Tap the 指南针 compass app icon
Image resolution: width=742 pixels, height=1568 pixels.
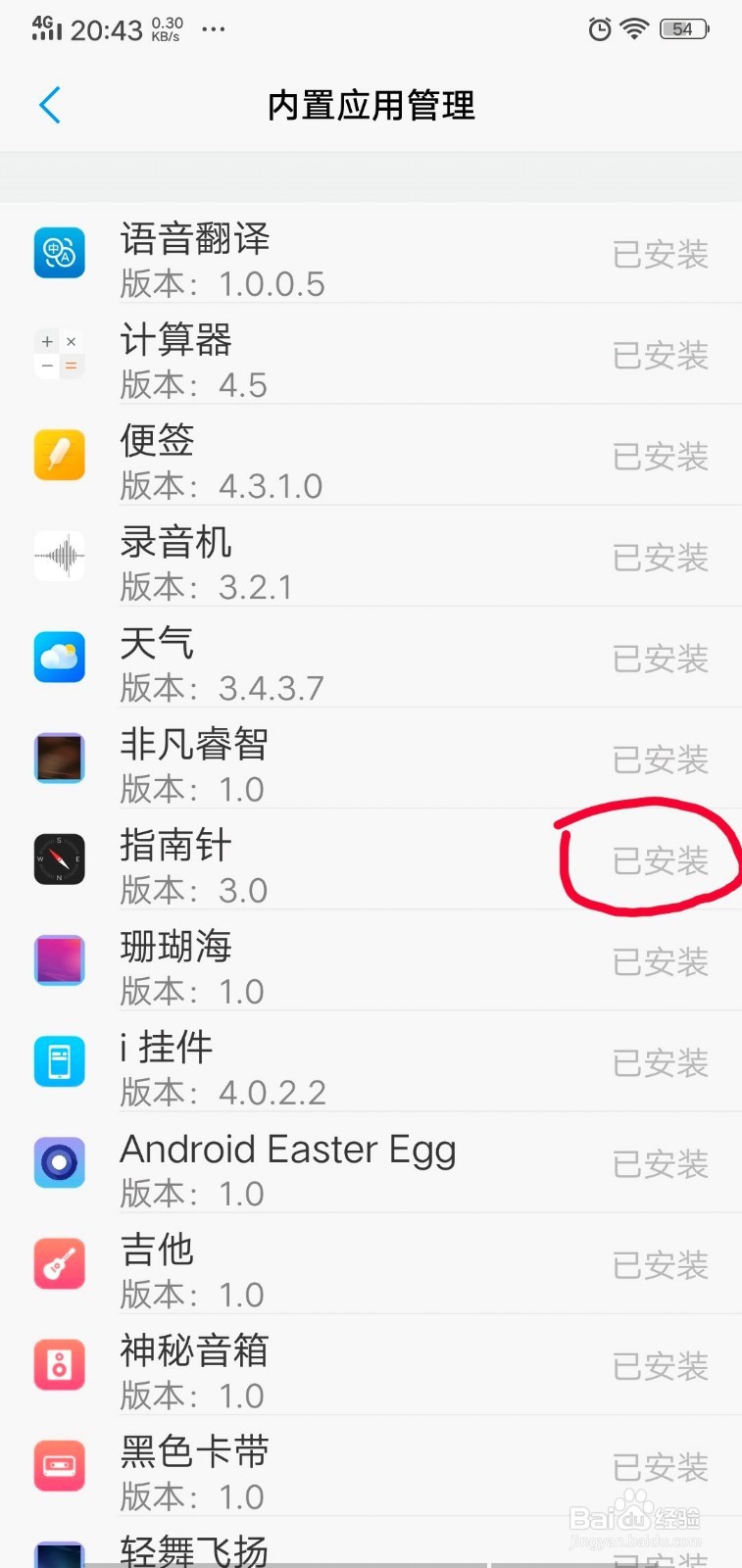[59, 859]
